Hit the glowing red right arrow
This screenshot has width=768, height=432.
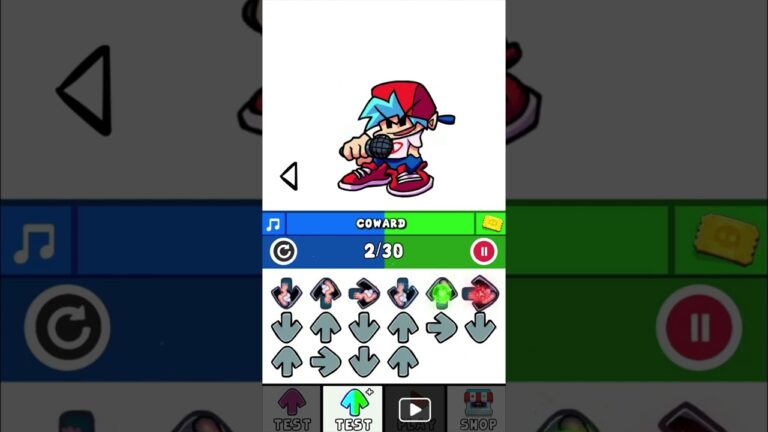(480, 292)
